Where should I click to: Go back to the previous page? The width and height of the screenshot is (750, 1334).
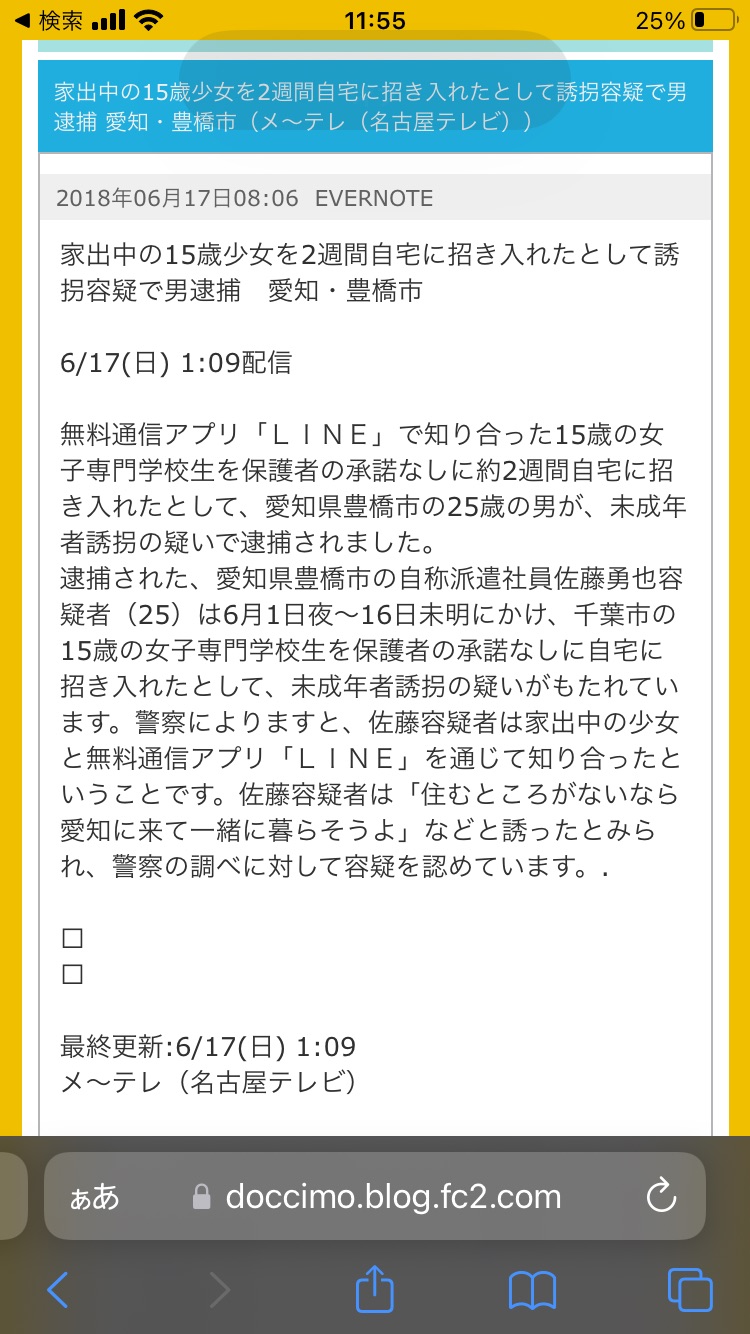tap(58, 1290)
